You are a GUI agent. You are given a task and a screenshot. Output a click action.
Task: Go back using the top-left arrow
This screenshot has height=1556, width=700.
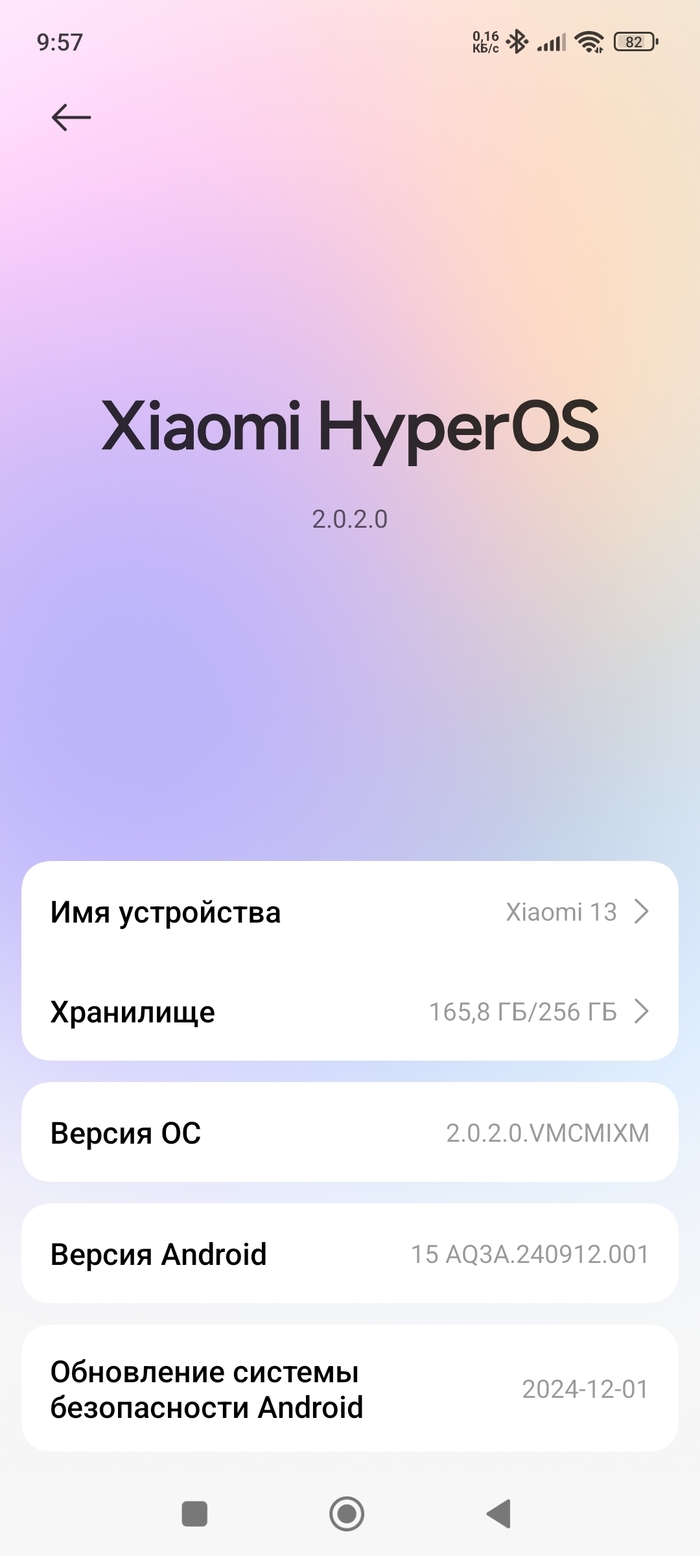[x=71, y=117]
